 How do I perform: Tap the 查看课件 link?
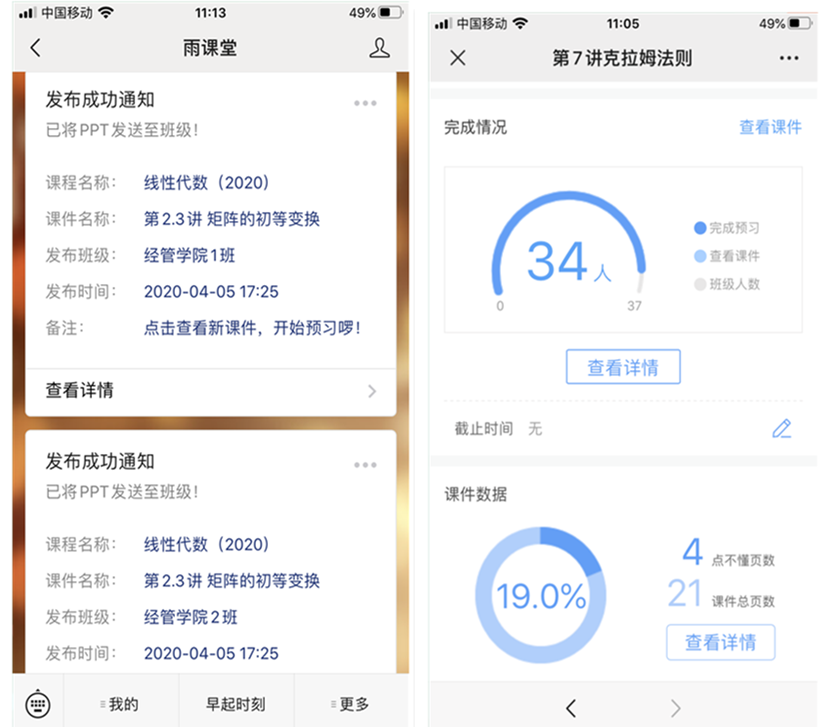click(x=770, y=127)
